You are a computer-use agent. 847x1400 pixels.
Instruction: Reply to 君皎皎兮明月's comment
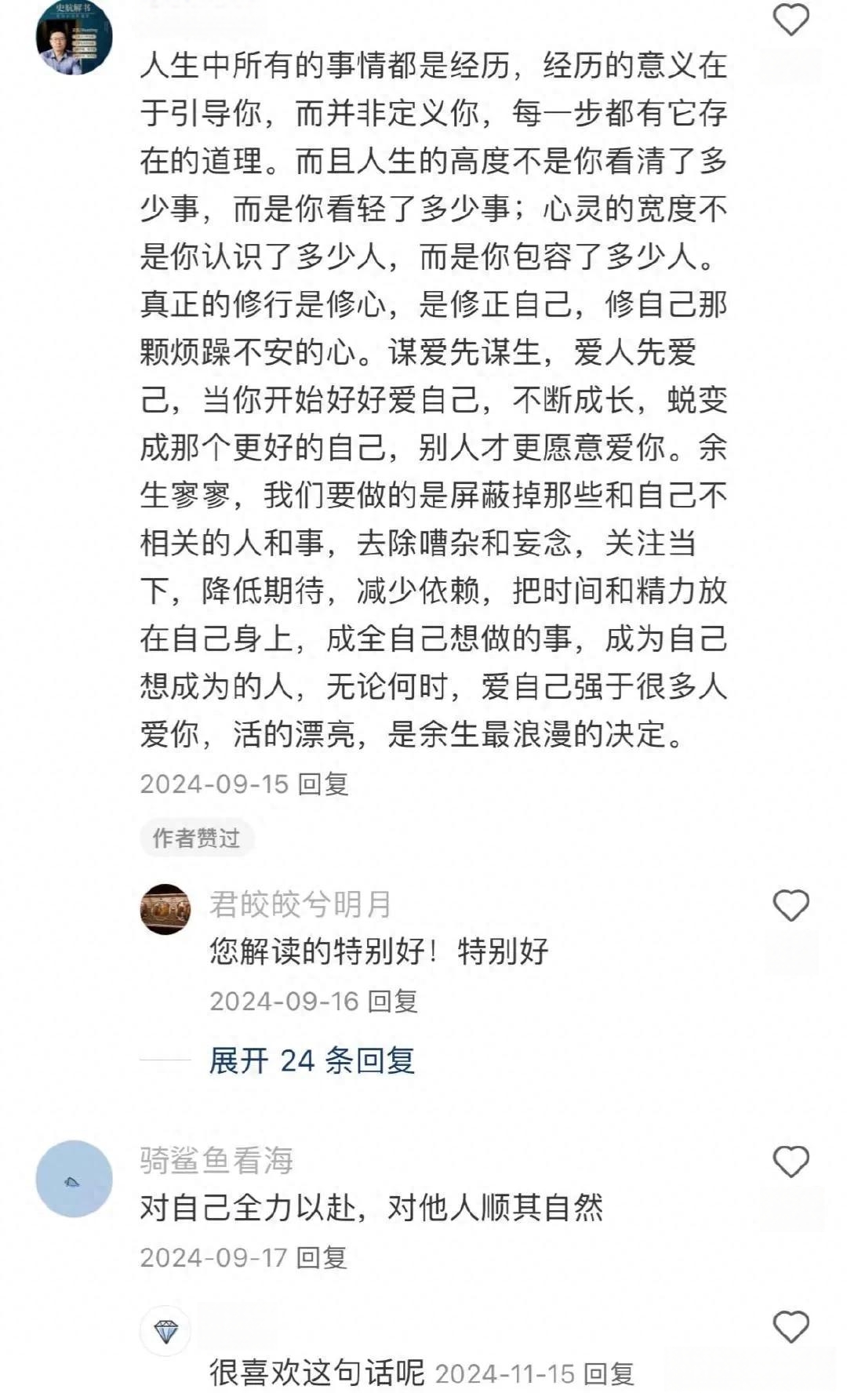coord(393,1001)
